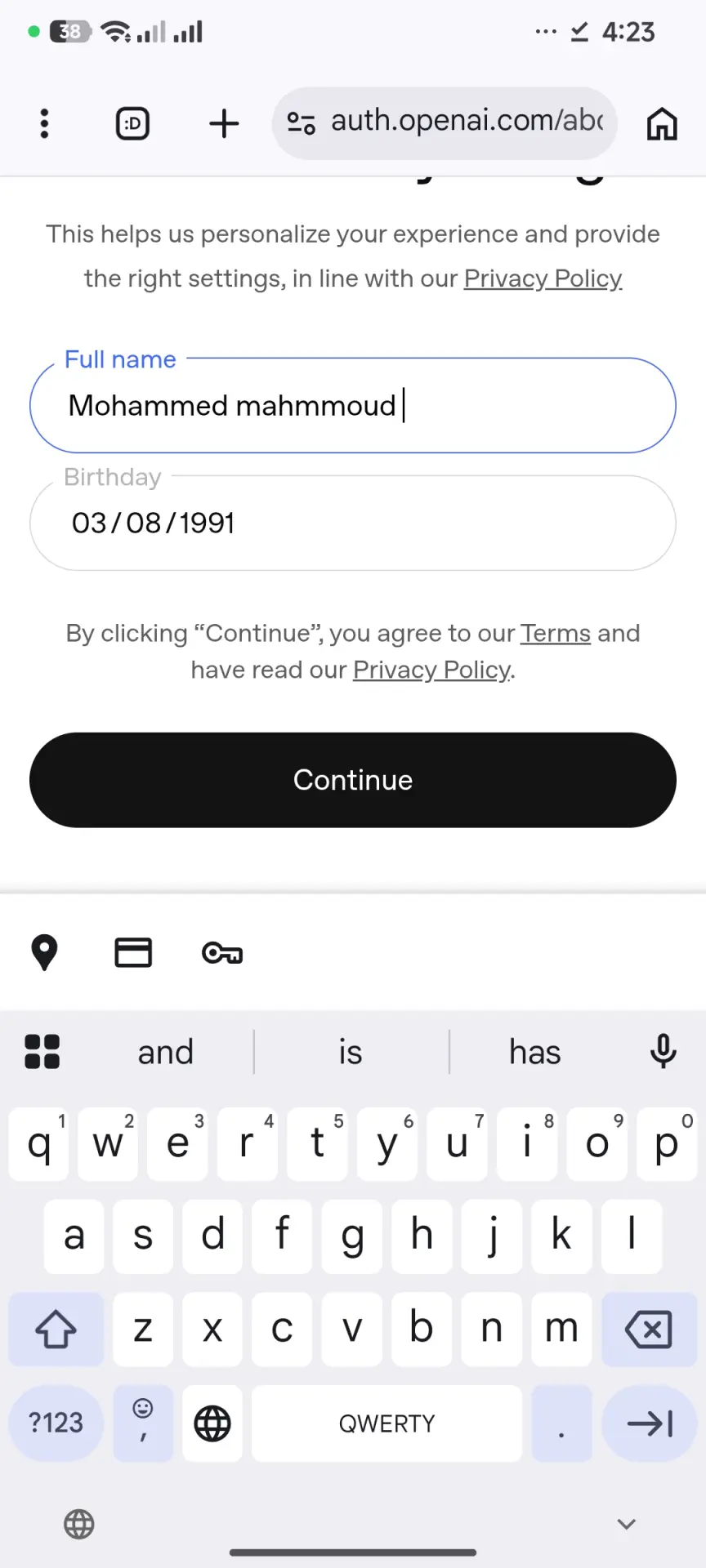The height and width of the screenshot is (1568, 706).
Task: Delete a character with backspace key
Action: [649, 1329]
